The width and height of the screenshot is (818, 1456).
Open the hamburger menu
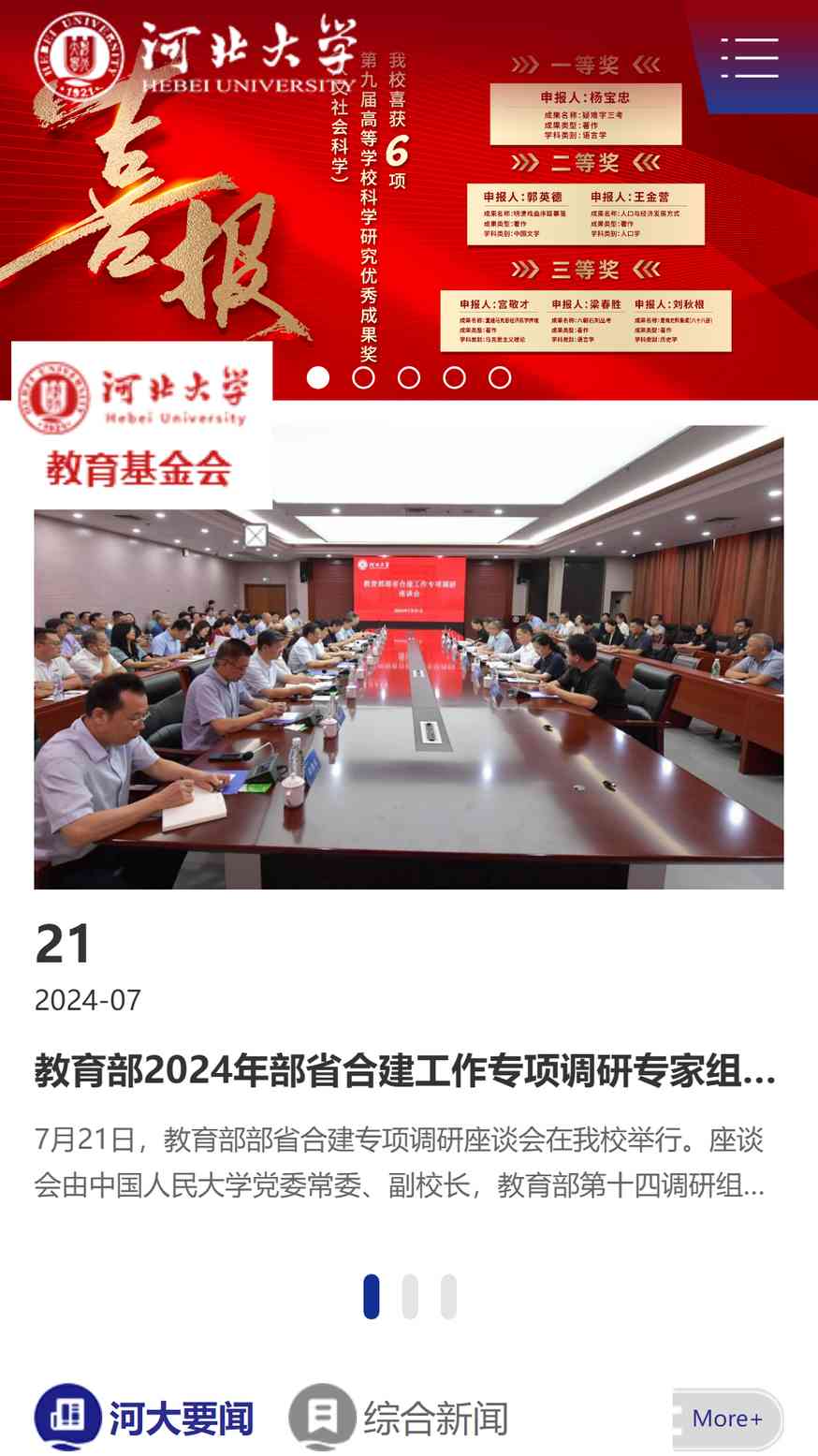[750, 58]
